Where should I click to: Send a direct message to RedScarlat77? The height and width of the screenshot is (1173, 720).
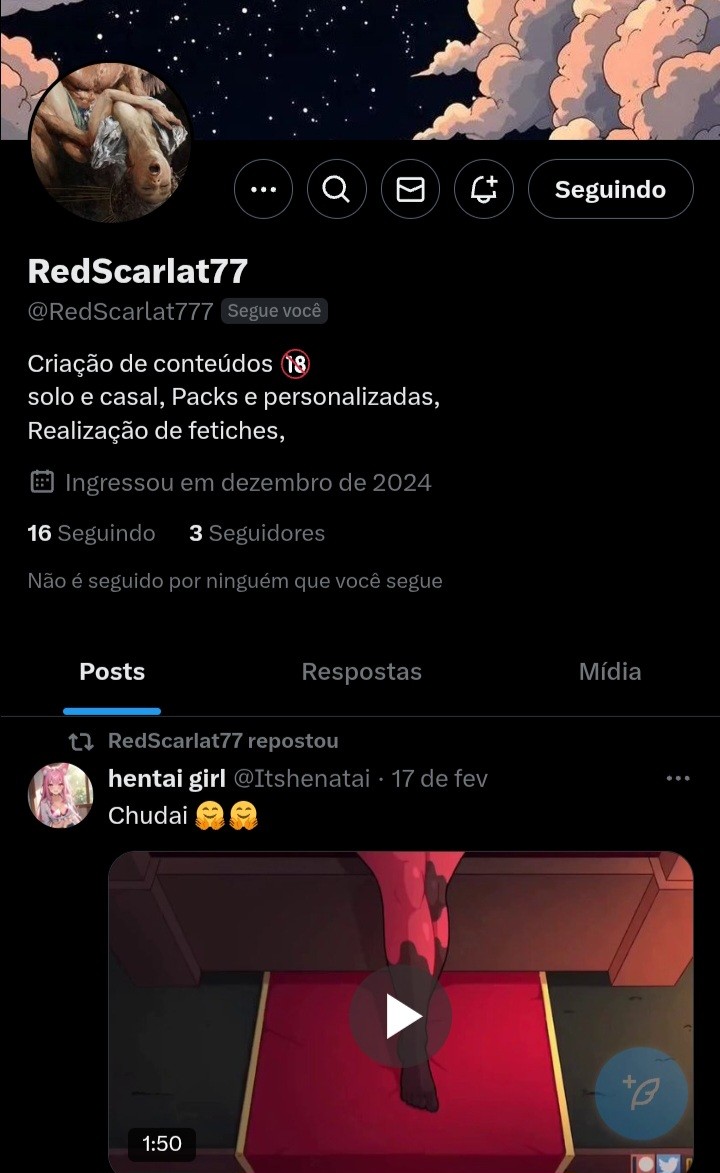click(411, 189)
